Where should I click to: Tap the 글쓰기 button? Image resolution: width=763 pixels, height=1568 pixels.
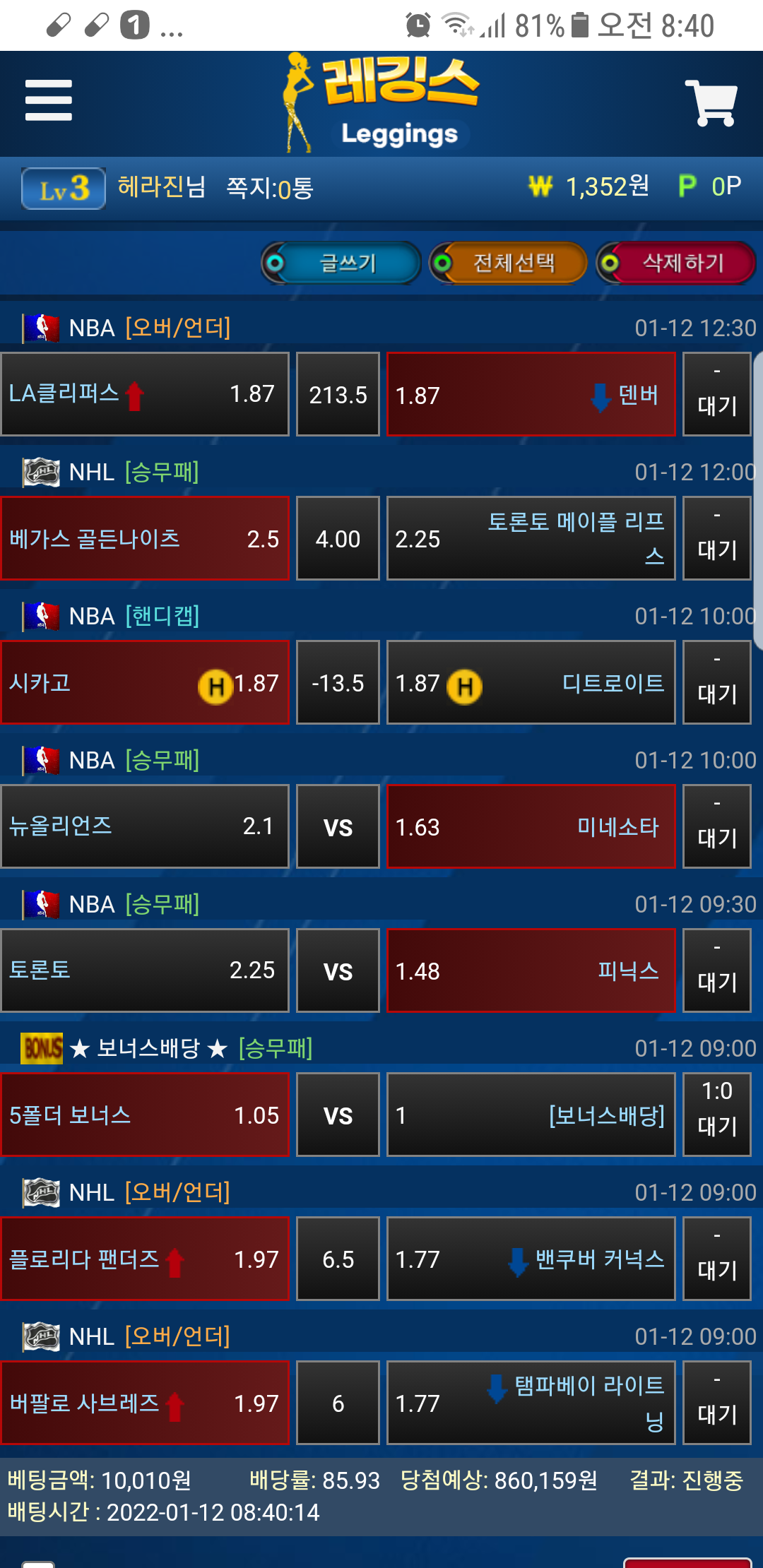click(x=342, y=263)
